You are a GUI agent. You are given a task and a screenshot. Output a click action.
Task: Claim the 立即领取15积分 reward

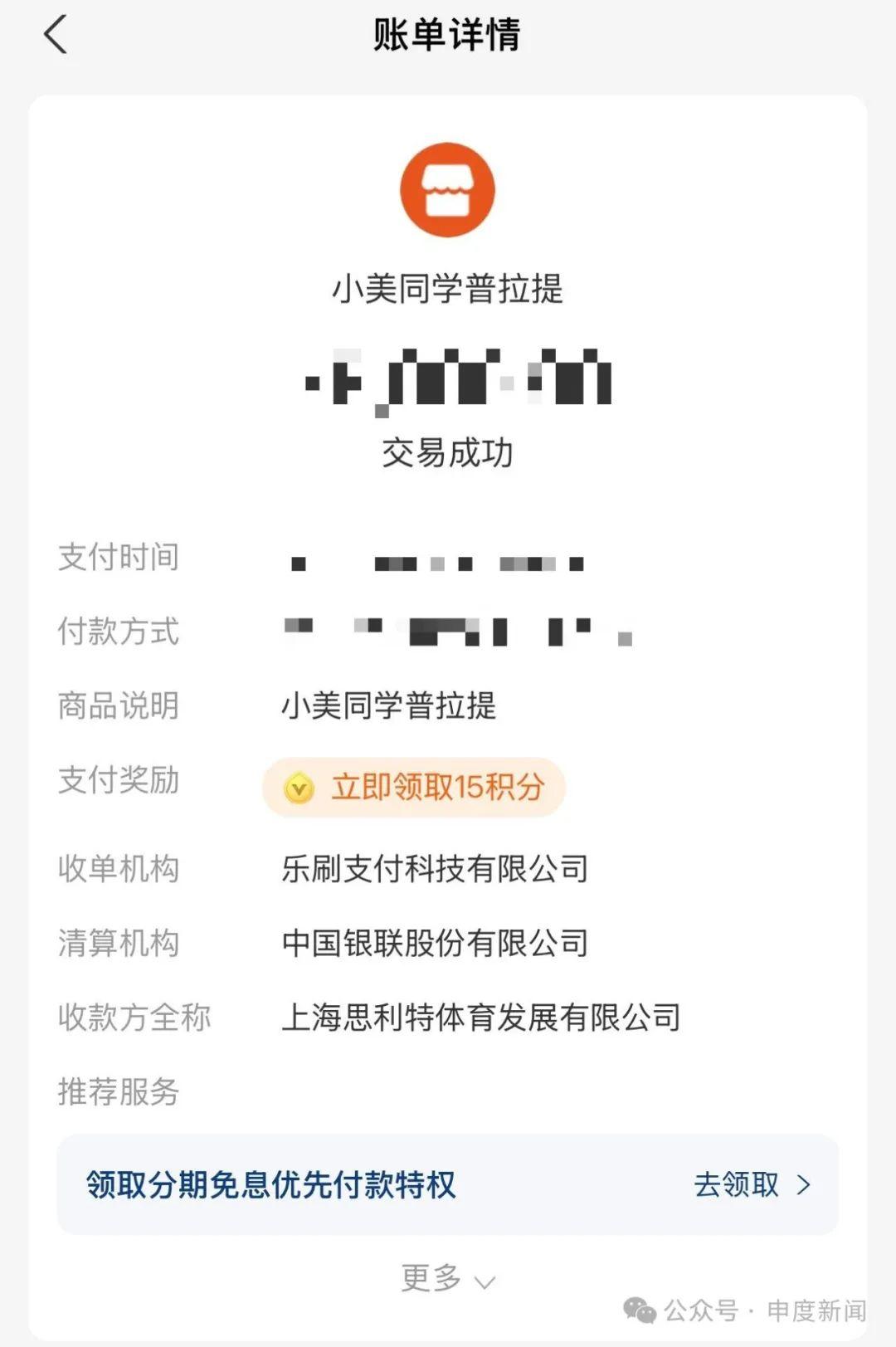pos(414,787)
